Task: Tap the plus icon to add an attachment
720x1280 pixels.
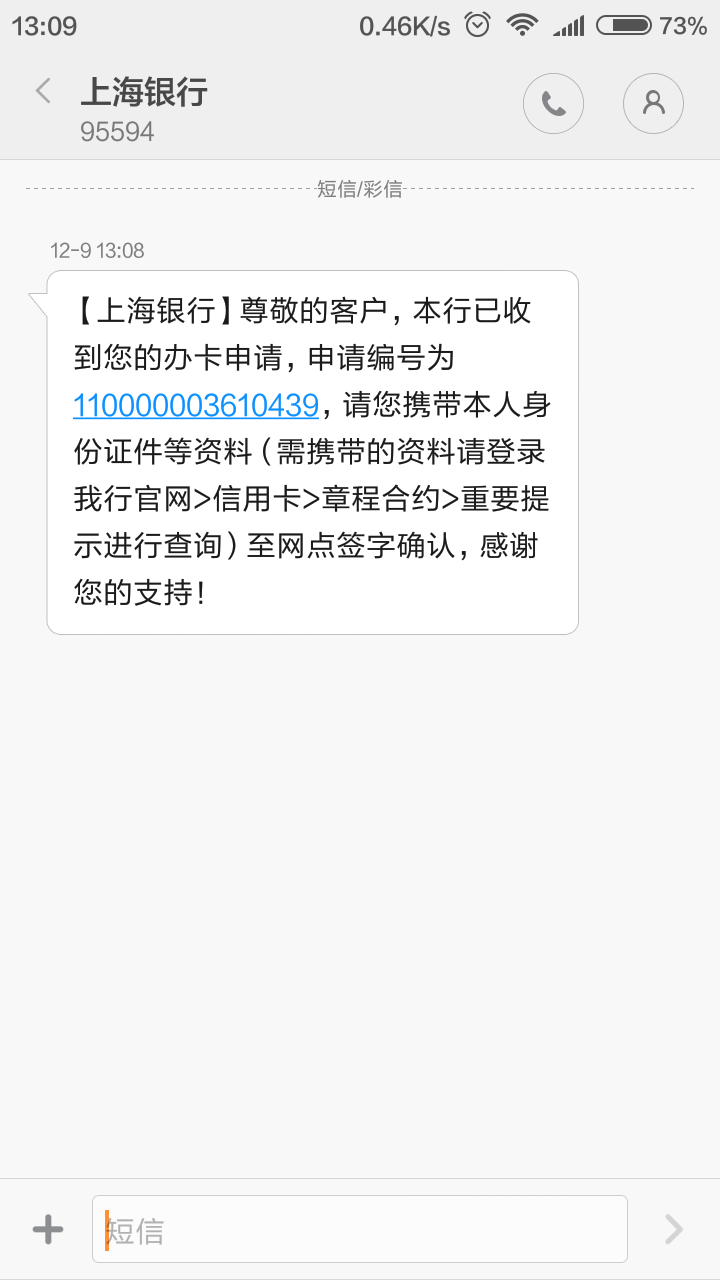Action: 48,1229
